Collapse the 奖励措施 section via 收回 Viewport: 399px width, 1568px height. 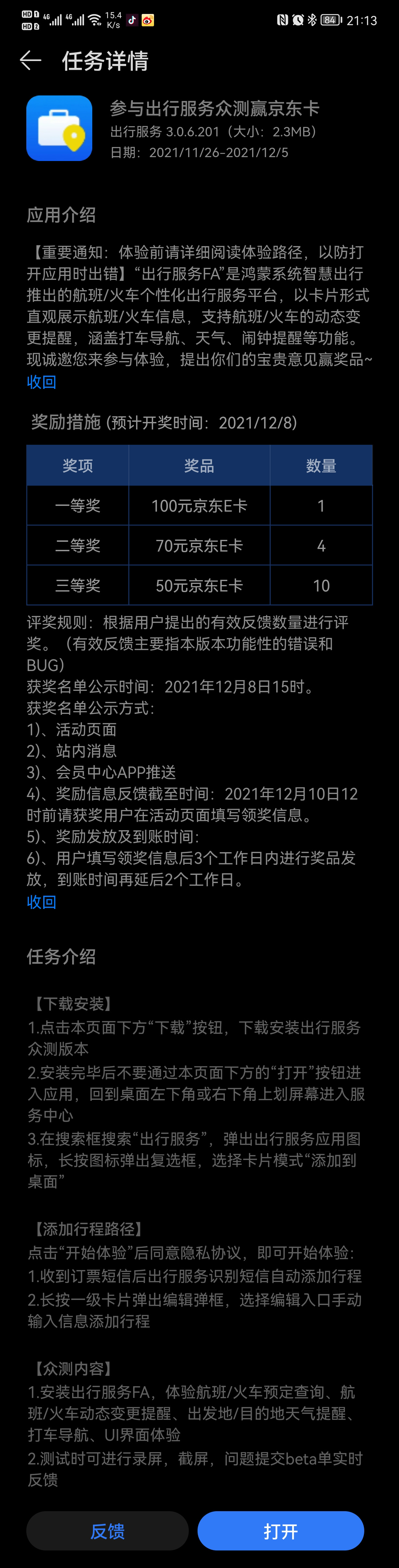[x=41, y=902]
